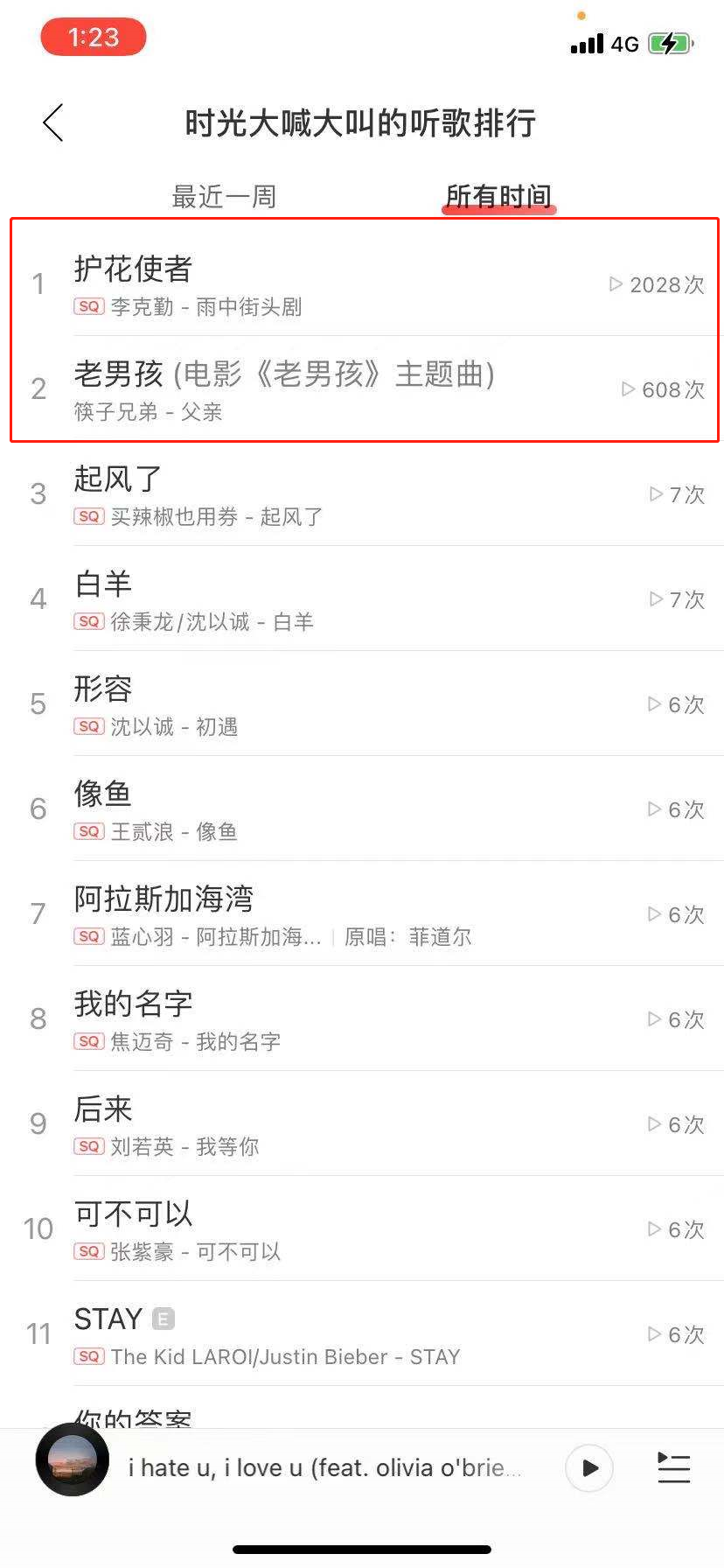The height and width of the screenshot is (1568, 724).
Task: Tap the play button in mini player
Action: (x=589, y=1467)
